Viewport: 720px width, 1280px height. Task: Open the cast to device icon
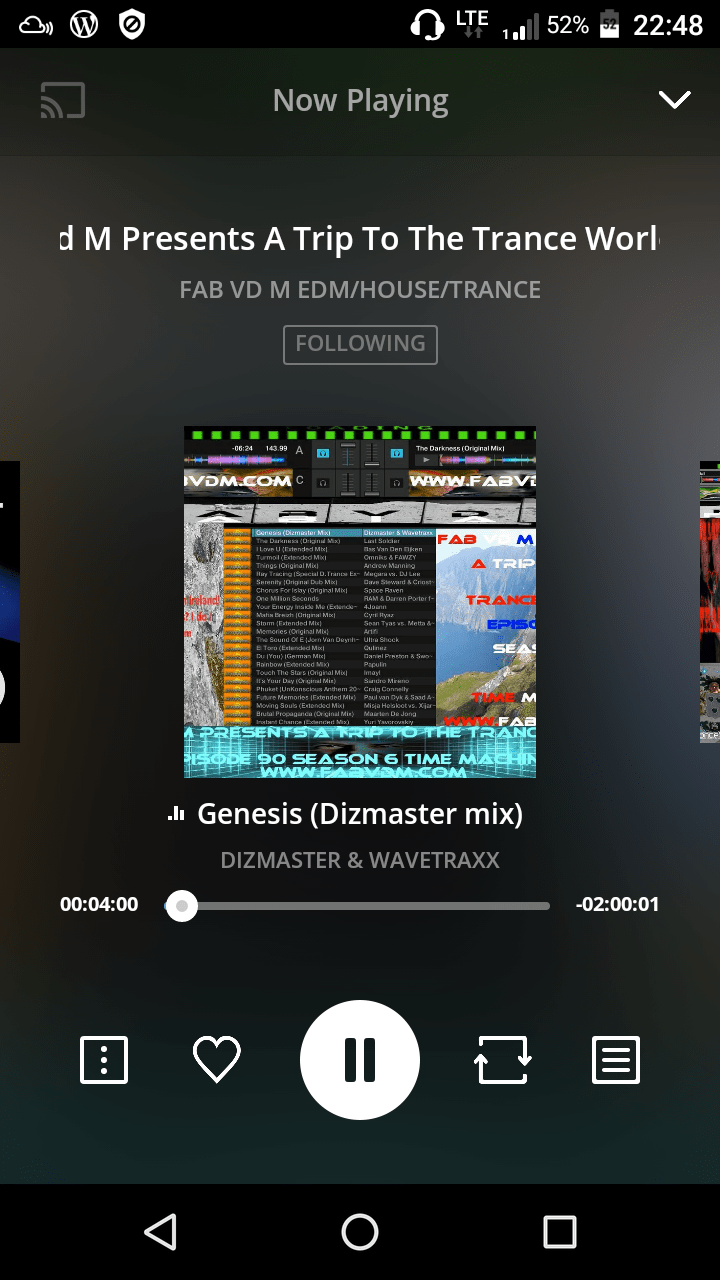point(62,100)
